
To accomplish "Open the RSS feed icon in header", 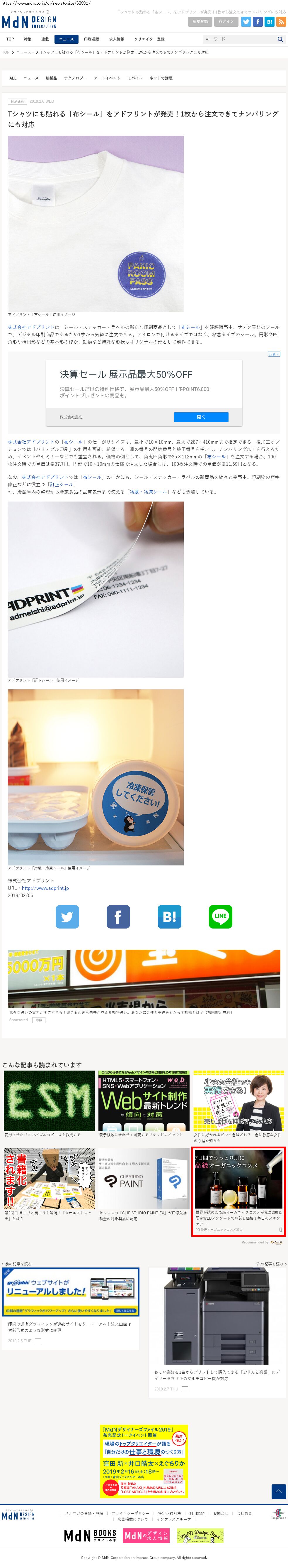I will coord(281,21).
